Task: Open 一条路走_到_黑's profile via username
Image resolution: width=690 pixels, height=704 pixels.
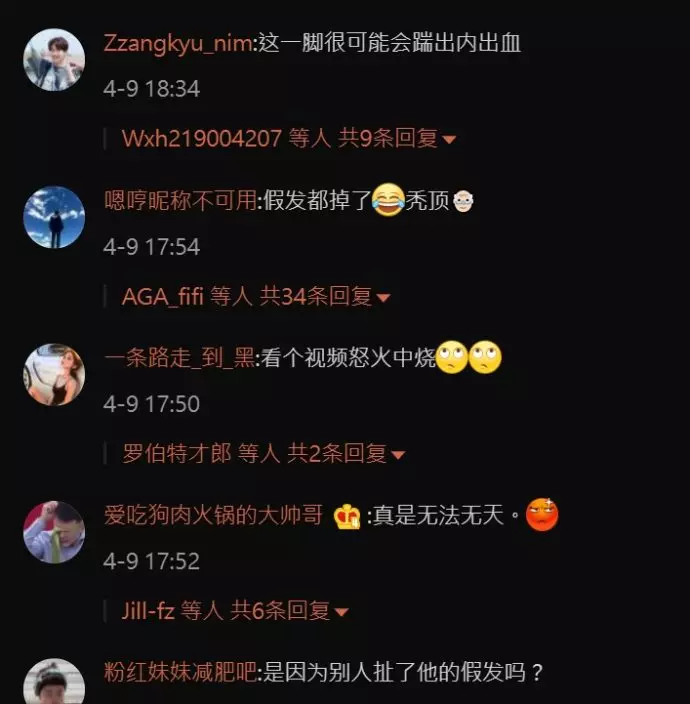Action: (181, 359)
